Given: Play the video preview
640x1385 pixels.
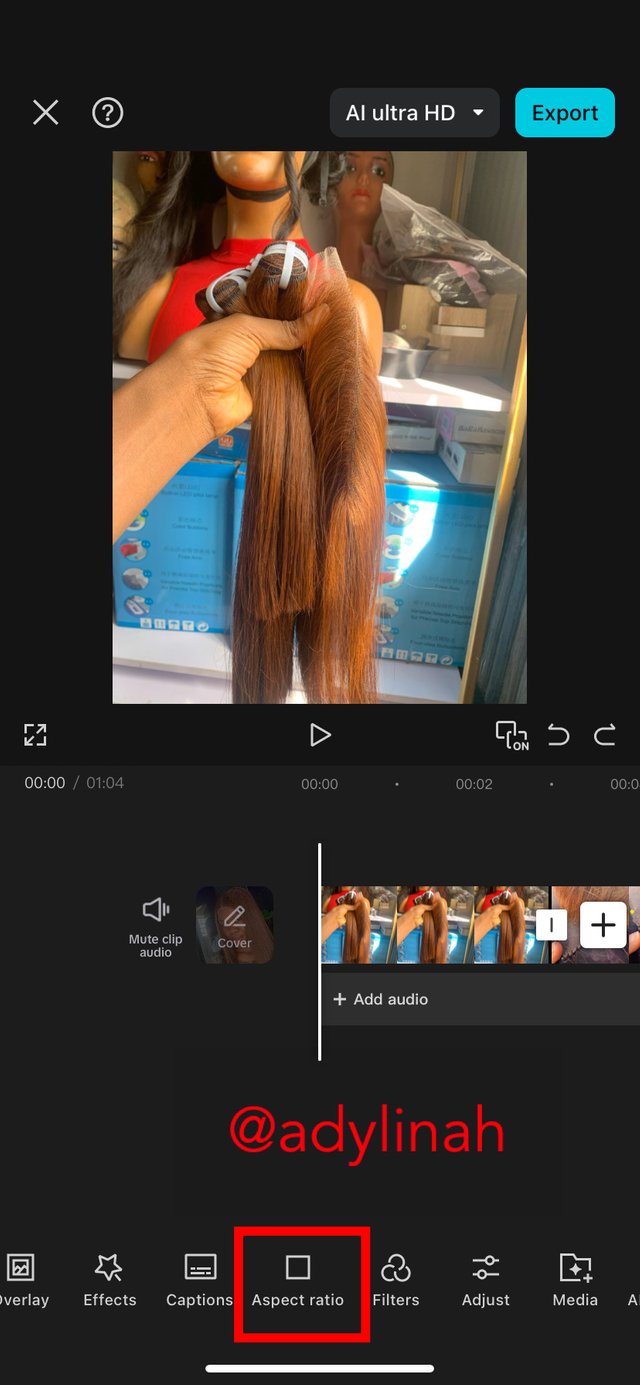Looking at the screenshot, I should [x=320, y=735].
